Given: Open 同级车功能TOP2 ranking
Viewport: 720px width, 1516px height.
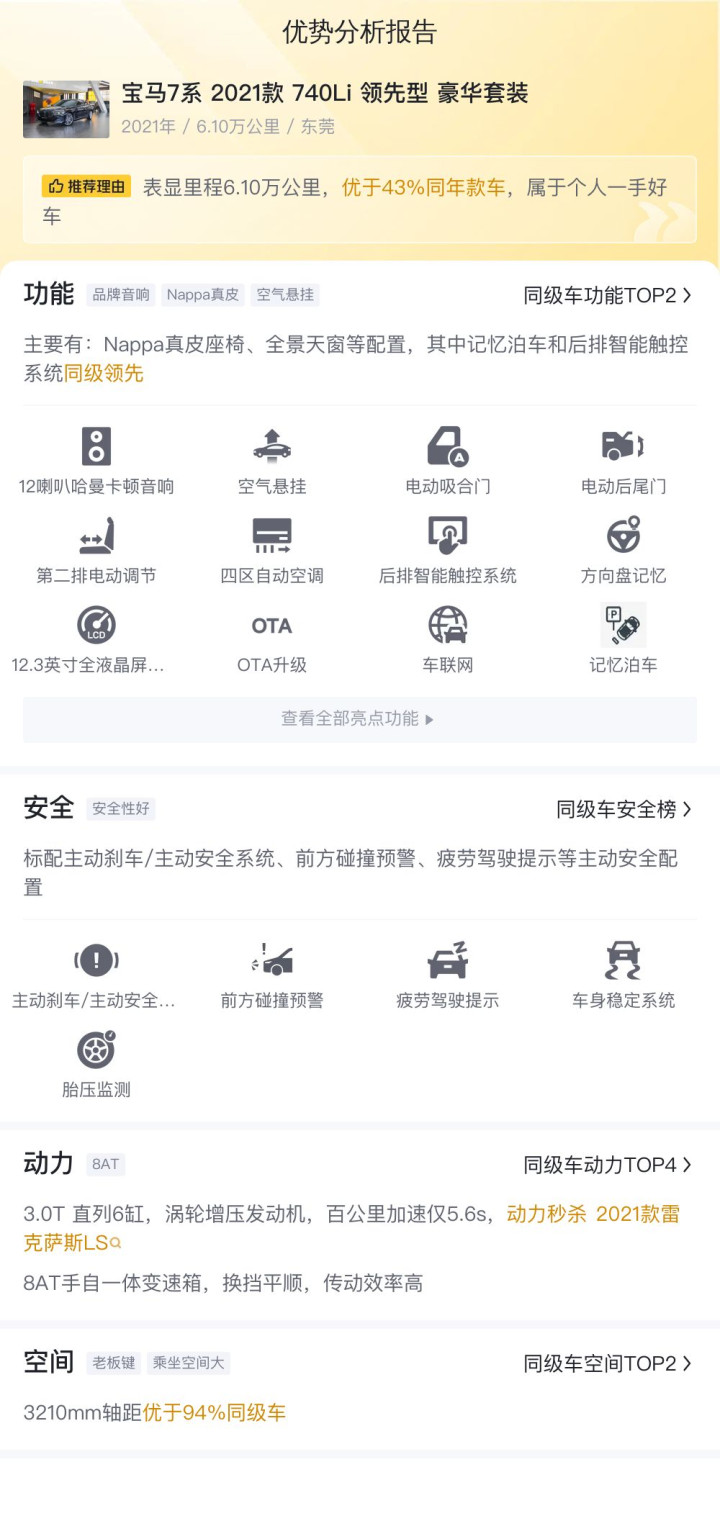Looking at the screenshot, I should (x=608, y=295).
